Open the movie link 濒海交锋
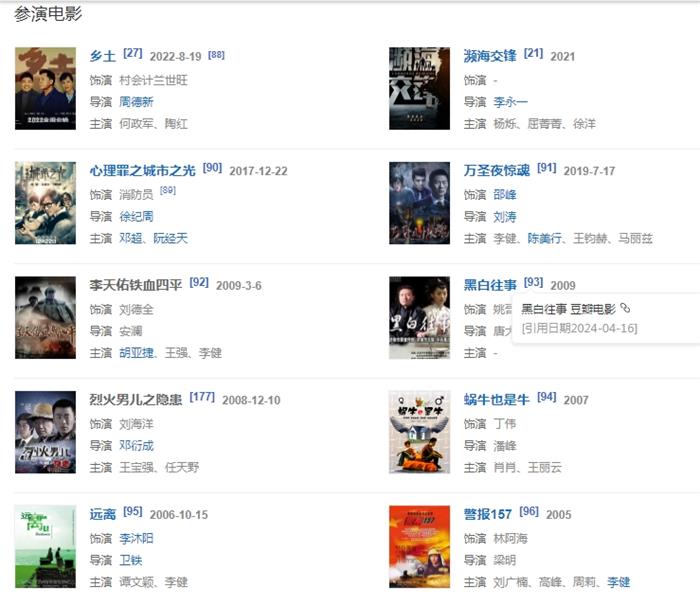 [490, 56]
